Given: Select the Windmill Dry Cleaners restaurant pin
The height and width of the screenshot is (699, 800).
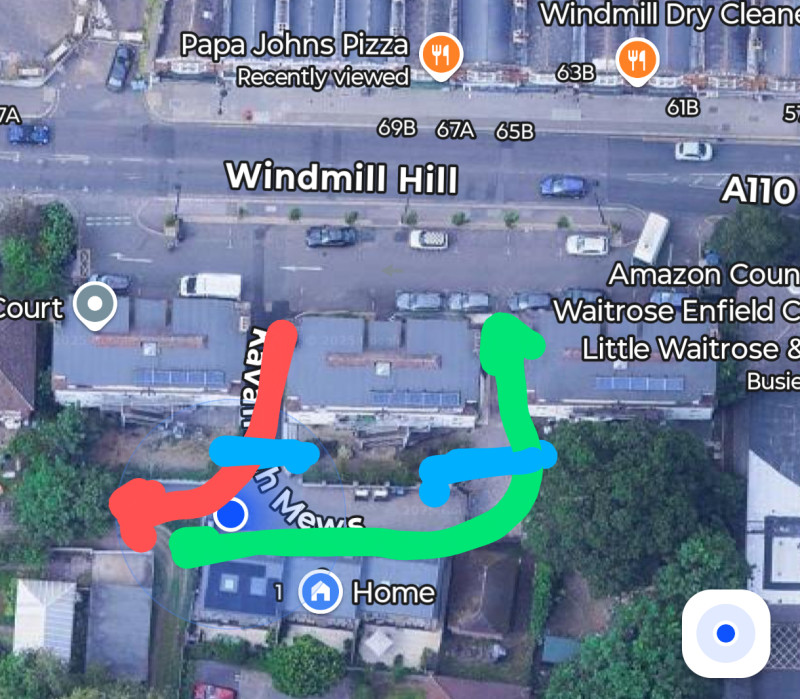Looking at the screenshot, I should (x=635, y=58).
